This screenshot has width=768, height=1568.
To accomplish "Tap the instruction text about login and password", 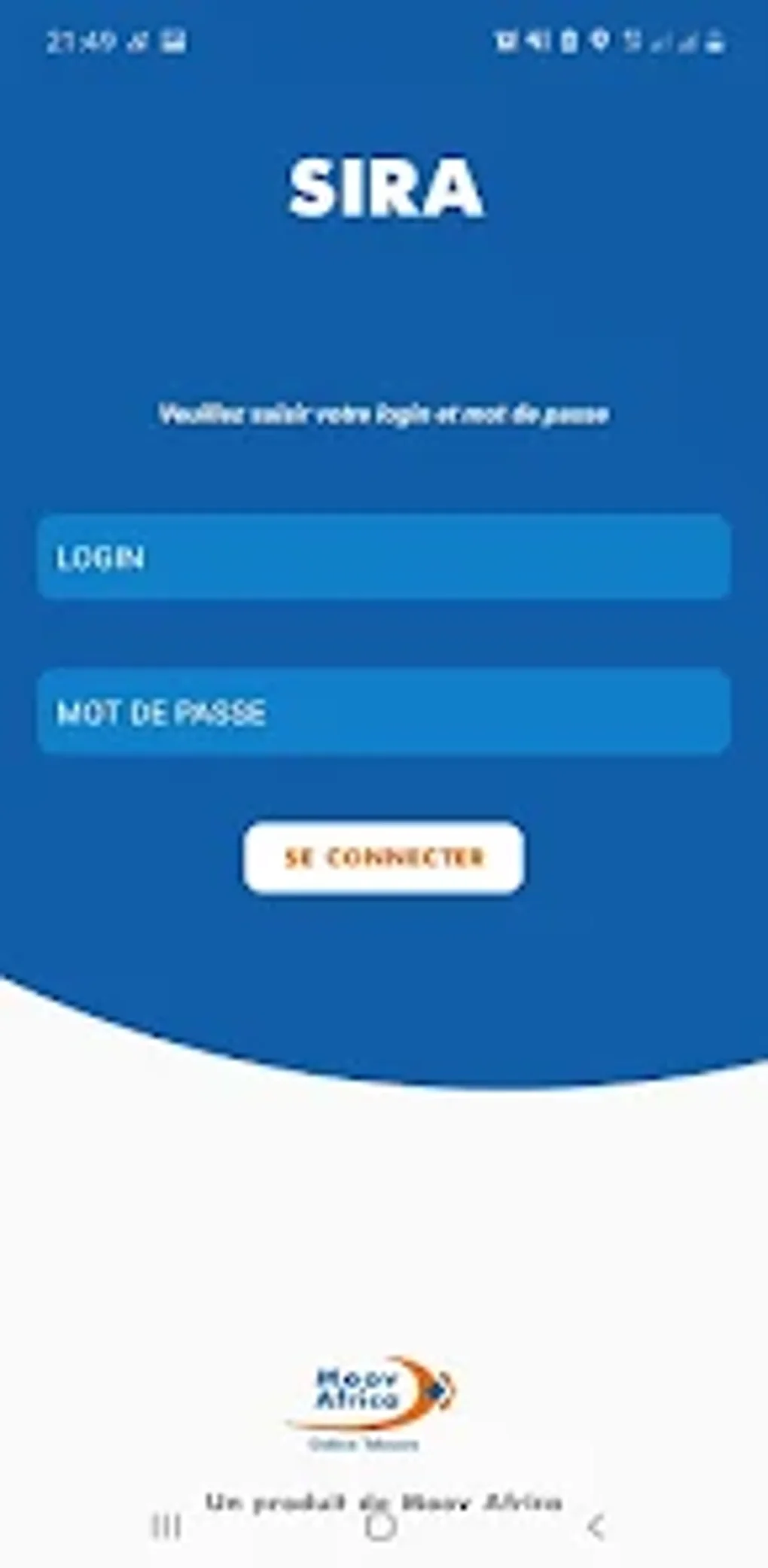I will point(386,413).
